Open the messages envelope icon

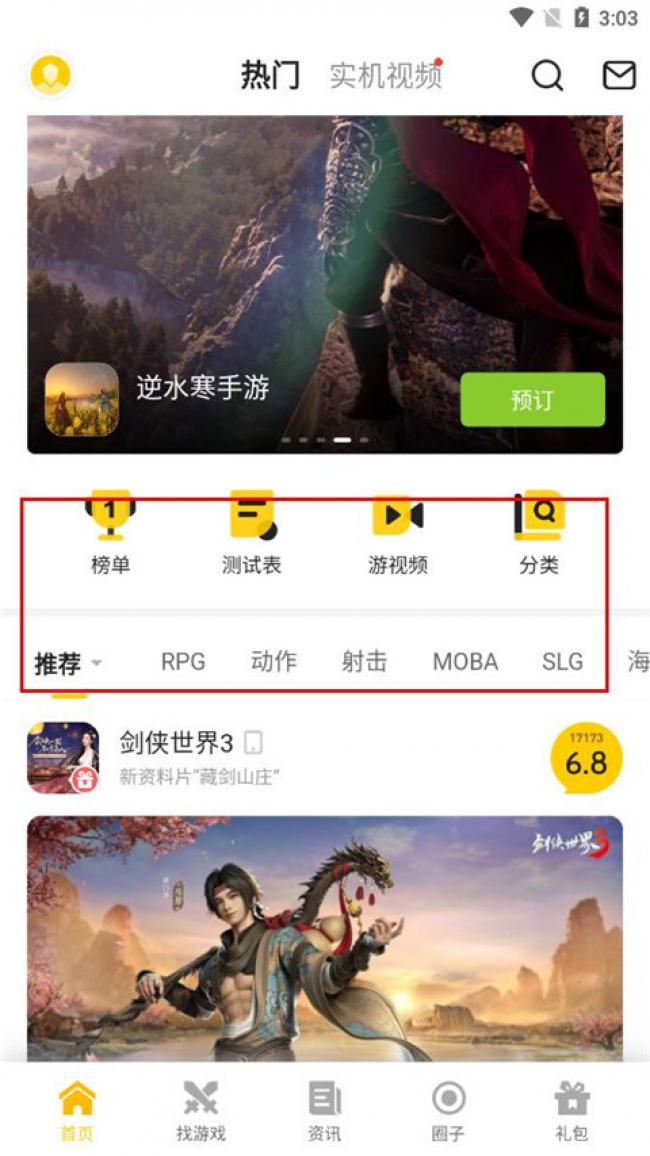(x=619, y=76)
